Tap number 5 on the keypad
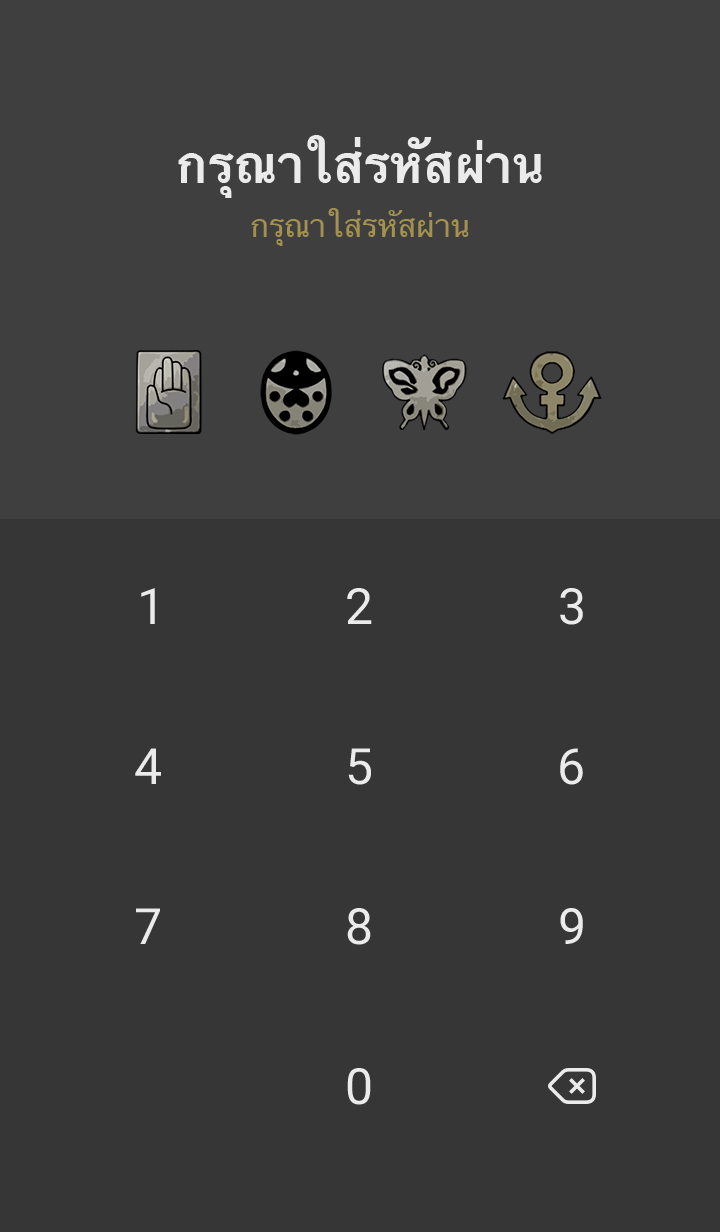This screenshot has height=1232, width=720. pyautogui.click(x=359, y=767)
